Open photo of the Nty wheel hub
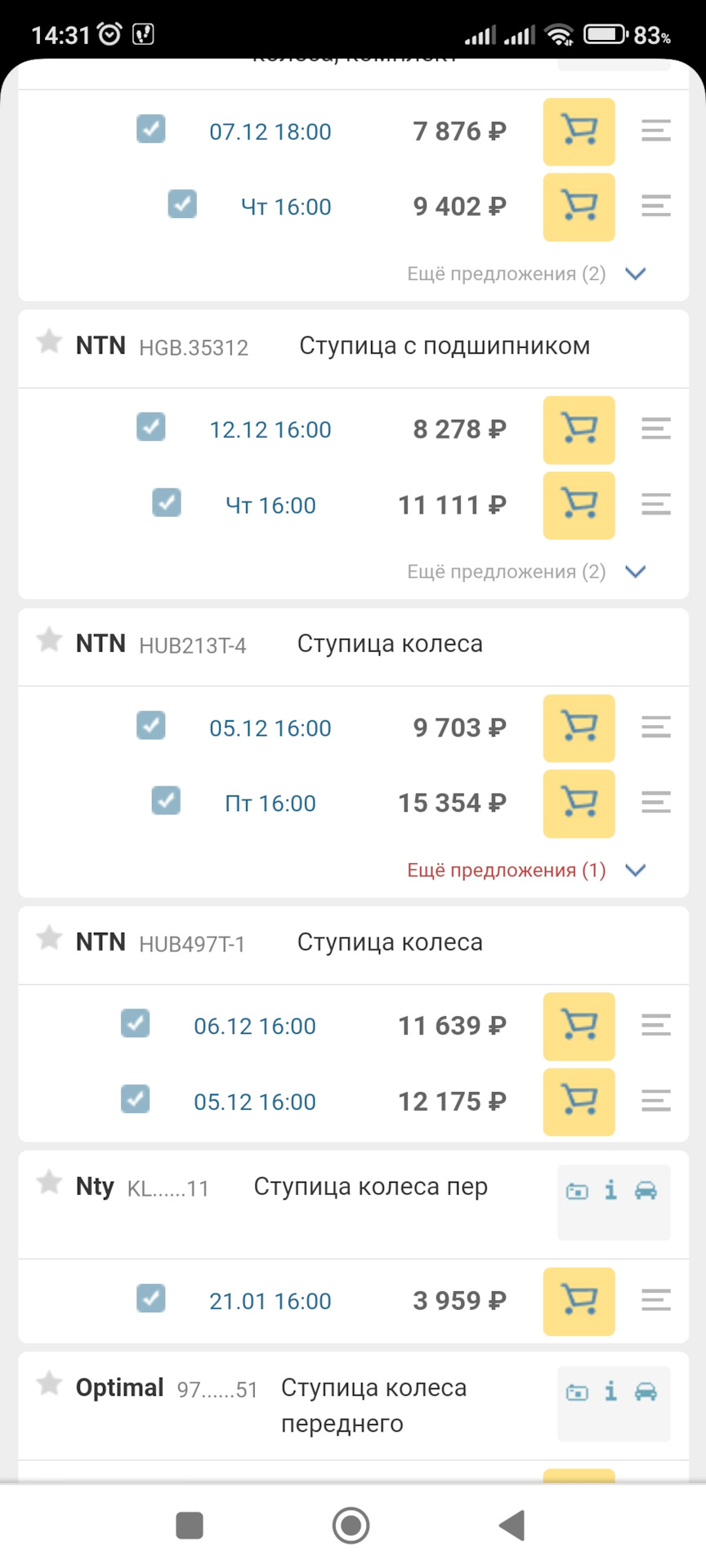 coord(578,1192)
